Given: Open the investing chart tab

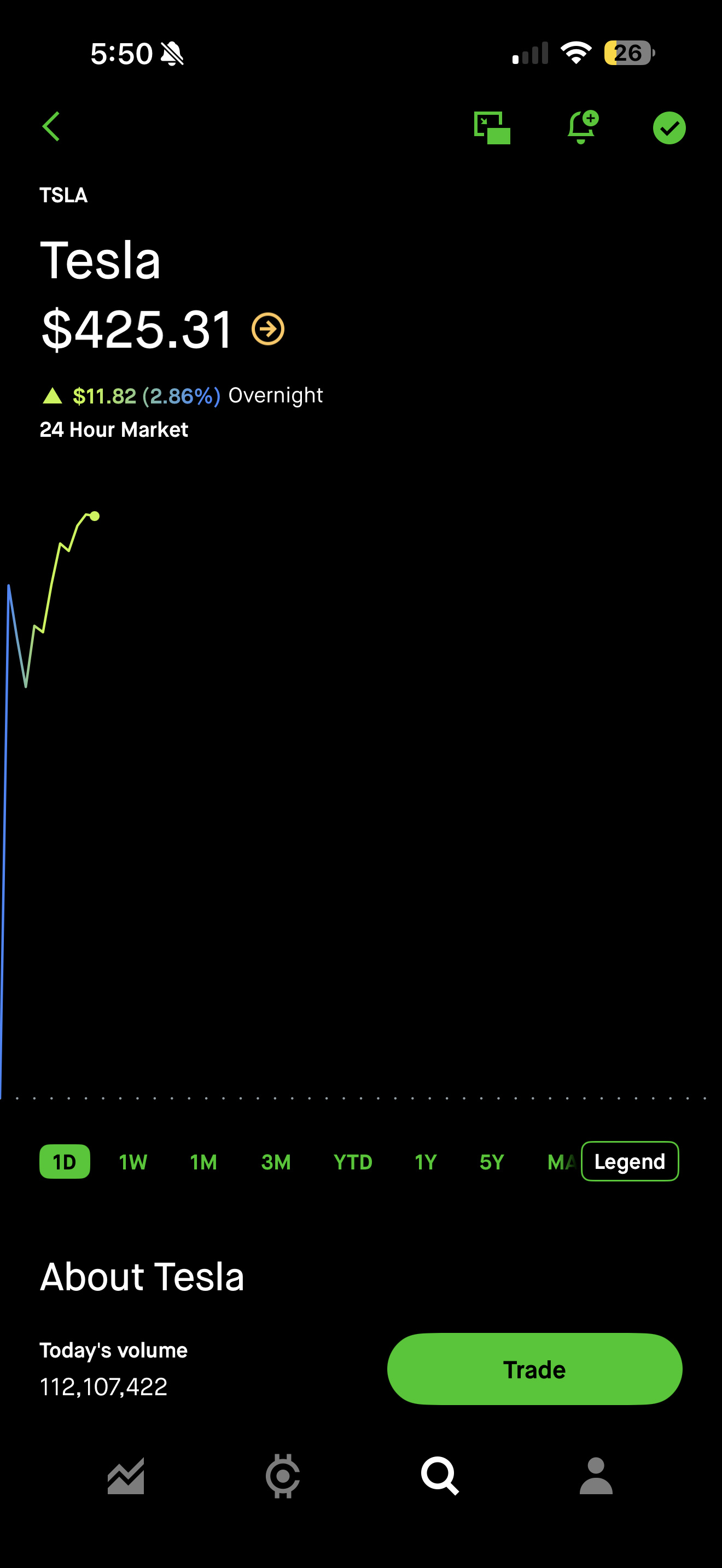Looking at the screenshot, I should coord(126,1476).
